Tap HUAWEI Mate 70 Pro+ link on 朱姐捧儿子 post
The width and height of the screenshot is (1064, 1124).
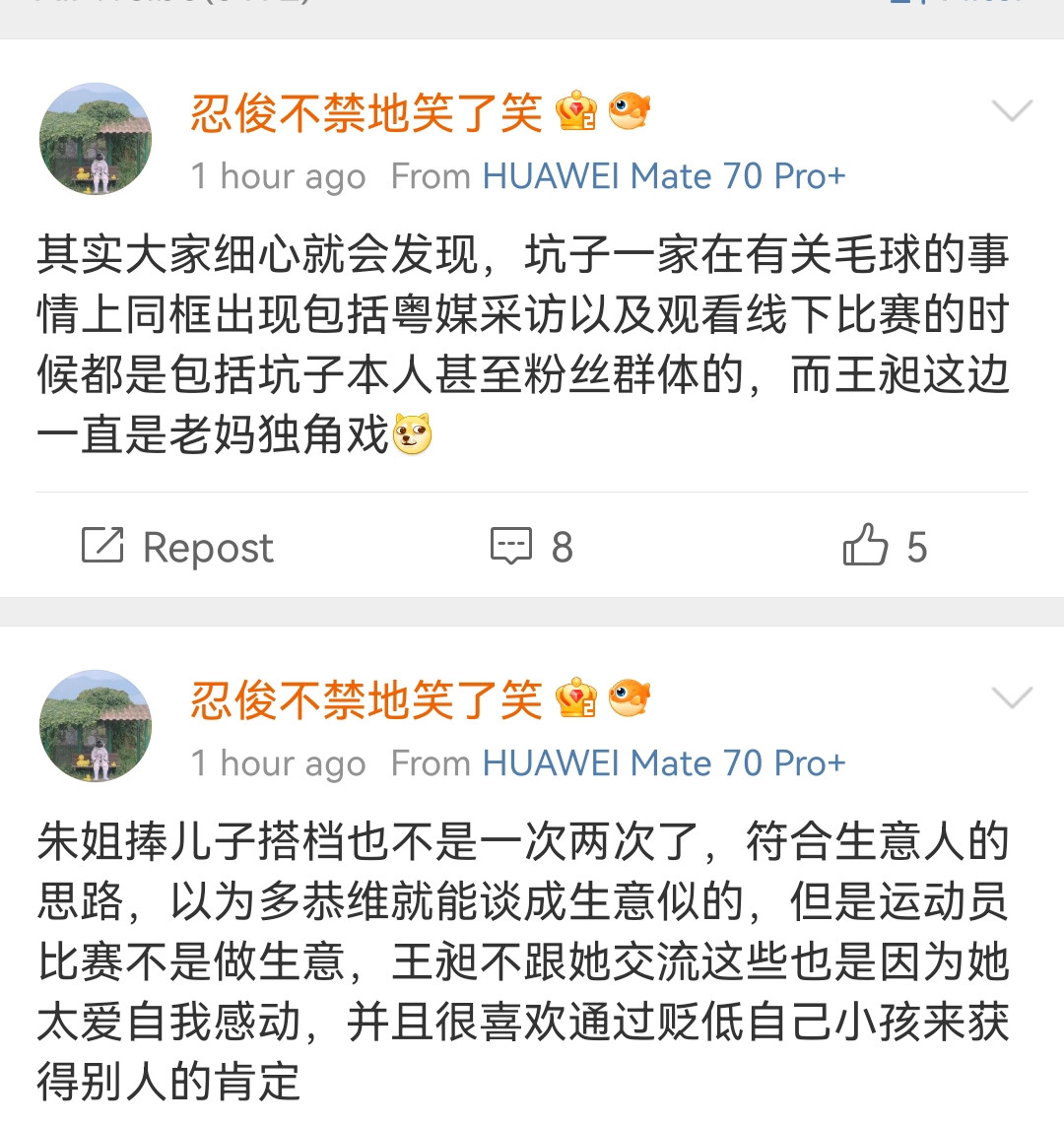pos(663,763)
